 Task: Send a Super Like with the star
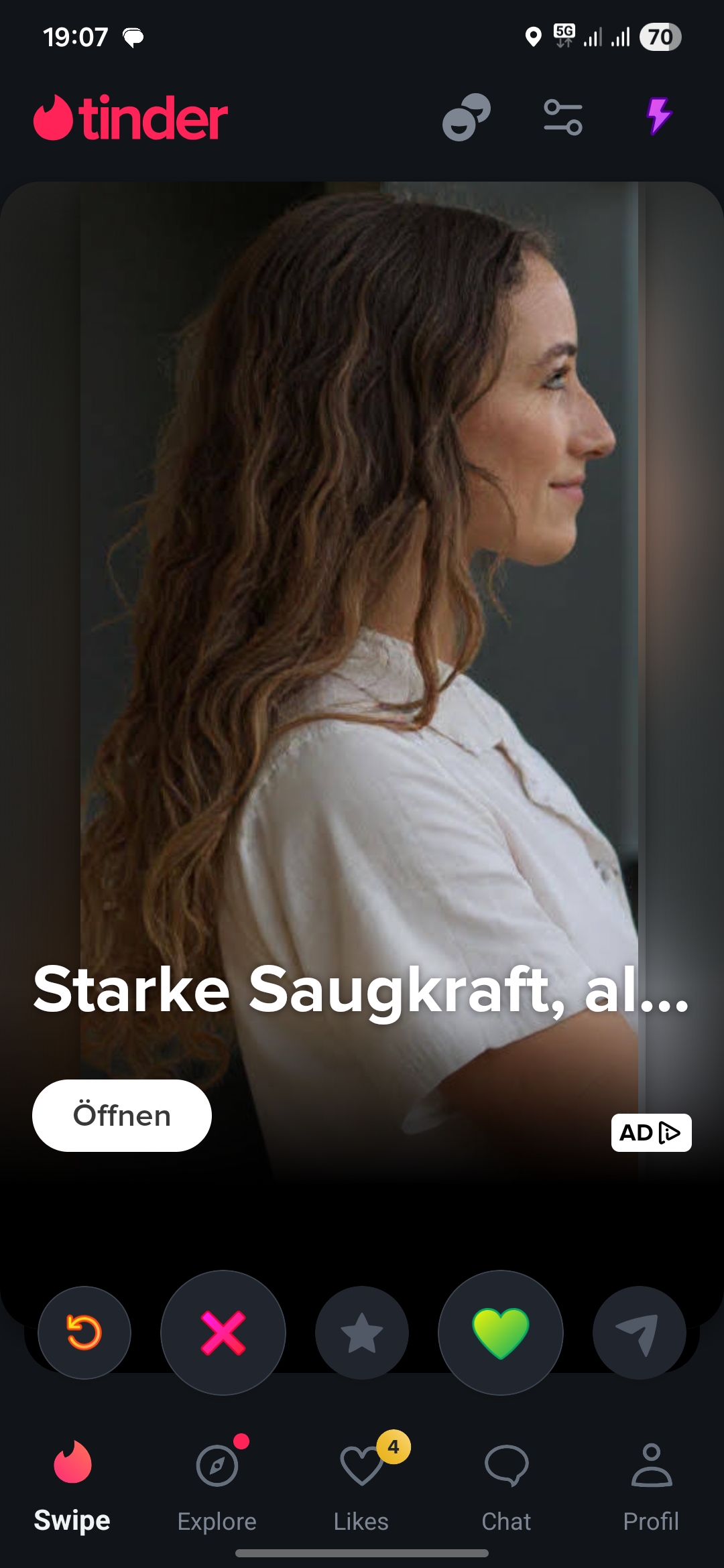tap(362, 1332)
